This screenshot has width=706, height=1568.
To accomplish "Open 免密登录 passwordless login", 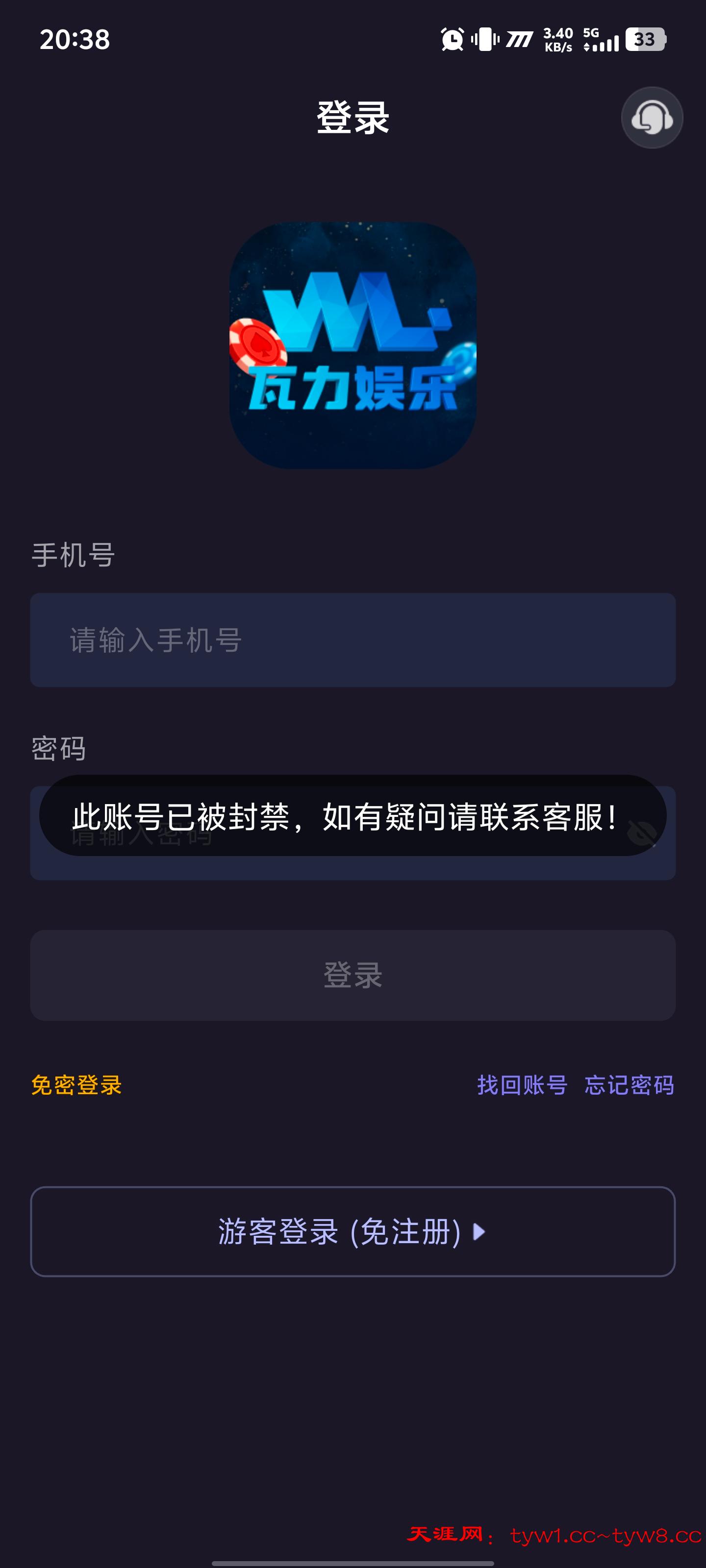I will (77, 1085).
